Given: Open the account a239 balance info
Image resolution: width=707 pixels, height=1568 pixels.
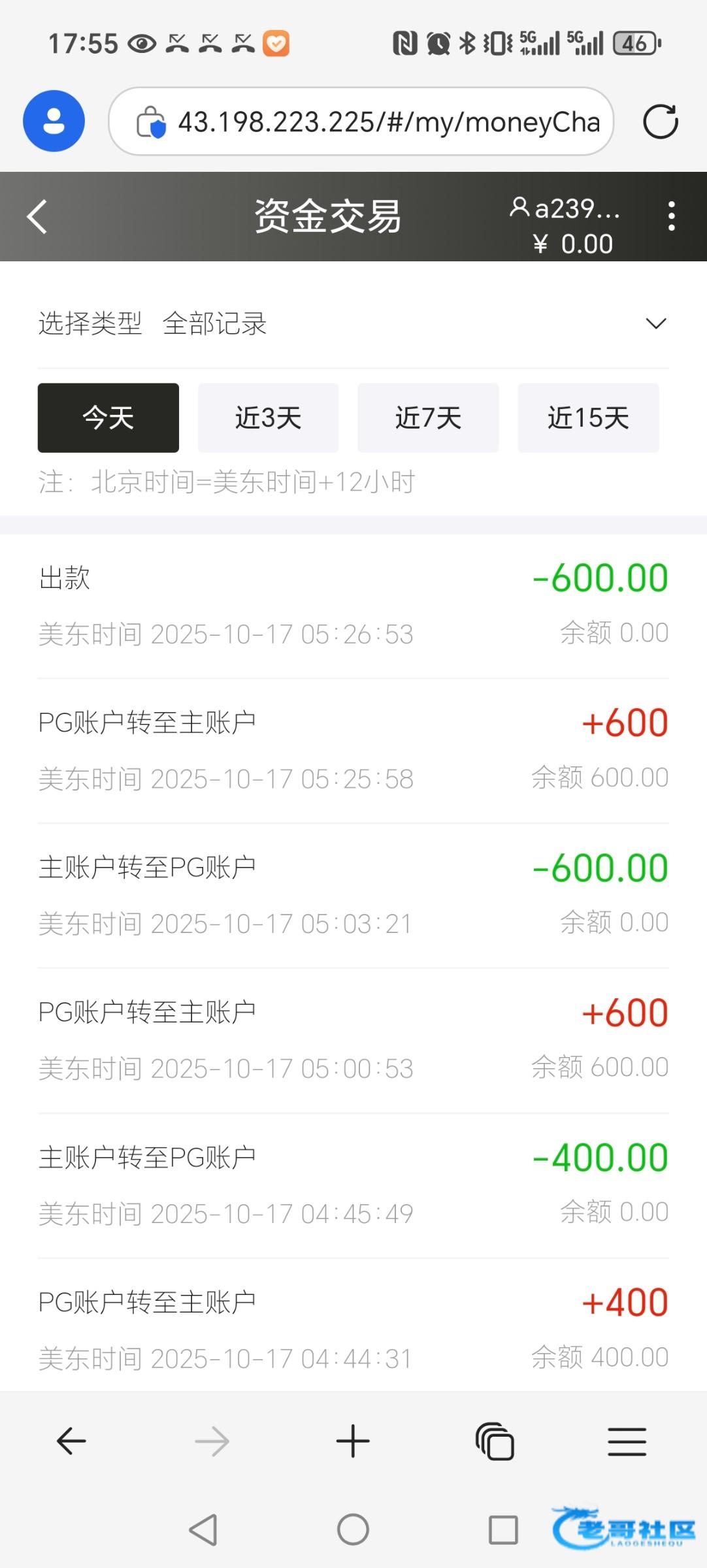Looking at the screenshot, I should [566, 225].
